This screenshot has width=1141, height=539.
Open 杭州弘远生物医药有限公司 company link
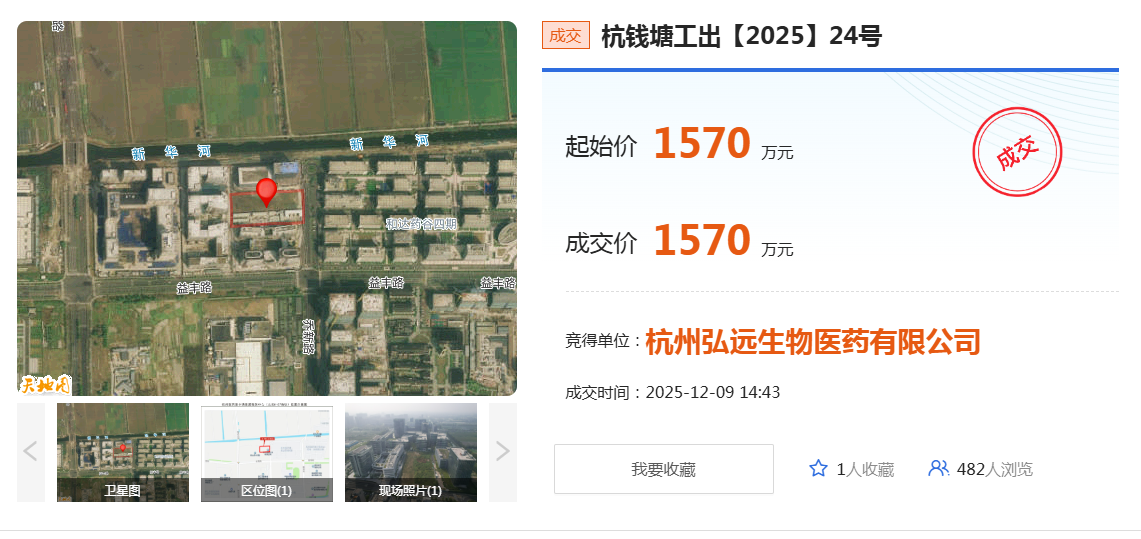(812, 342)
